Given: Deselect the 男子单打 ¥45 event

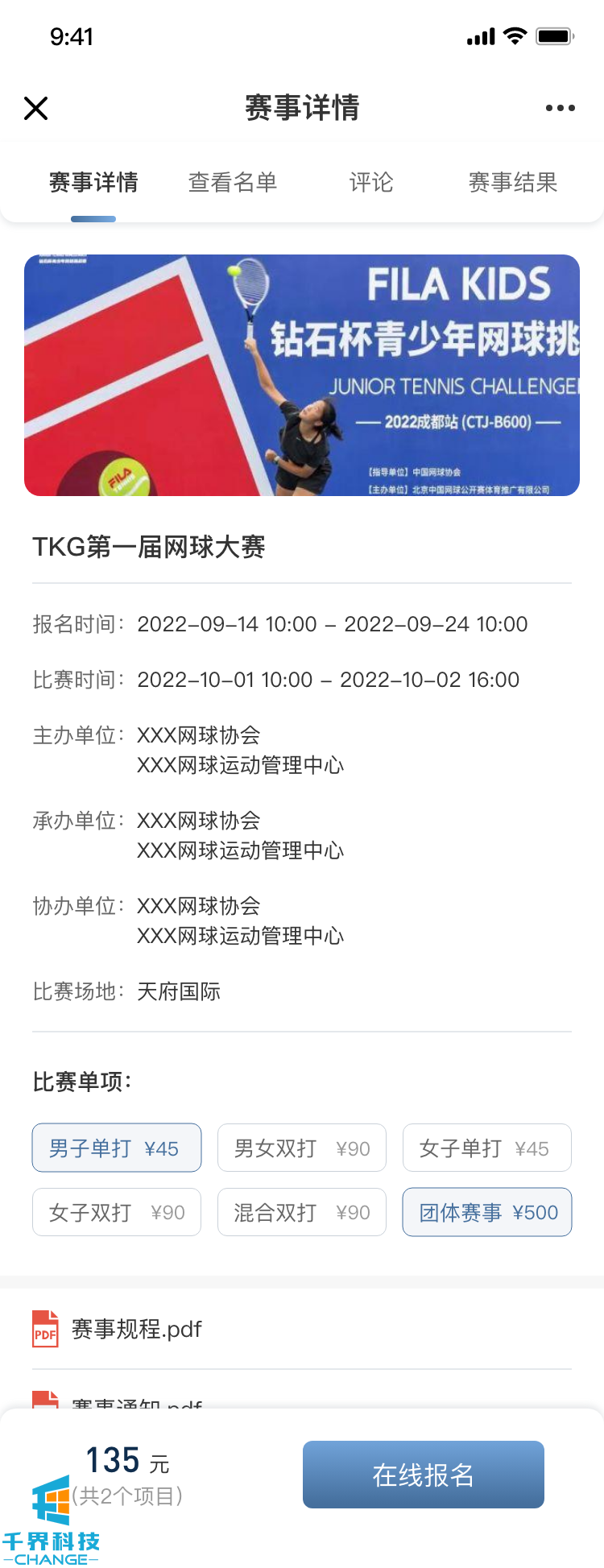Looking at the screenshot, I should click(x=117, y=1148).
